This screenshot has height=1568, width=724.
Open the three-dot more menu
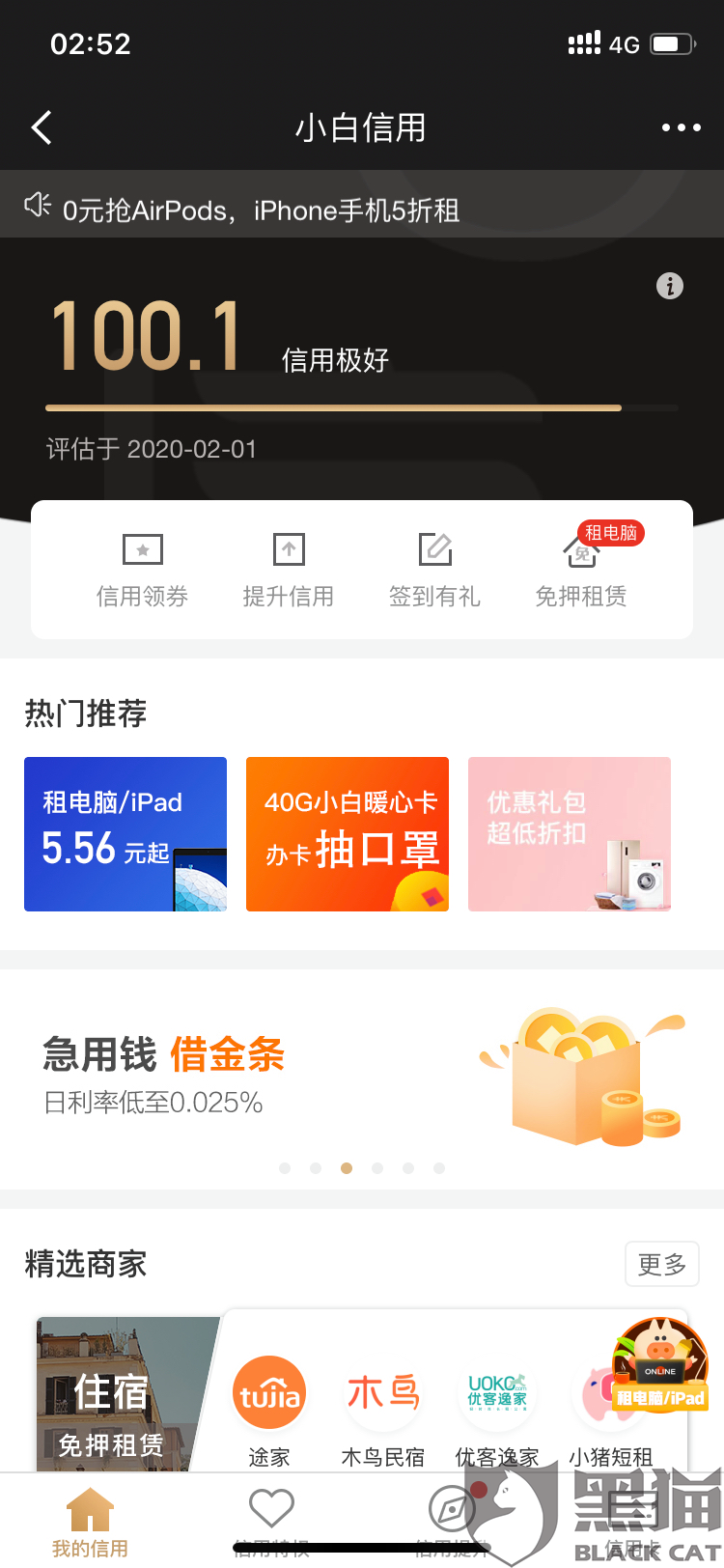(681, 126)
